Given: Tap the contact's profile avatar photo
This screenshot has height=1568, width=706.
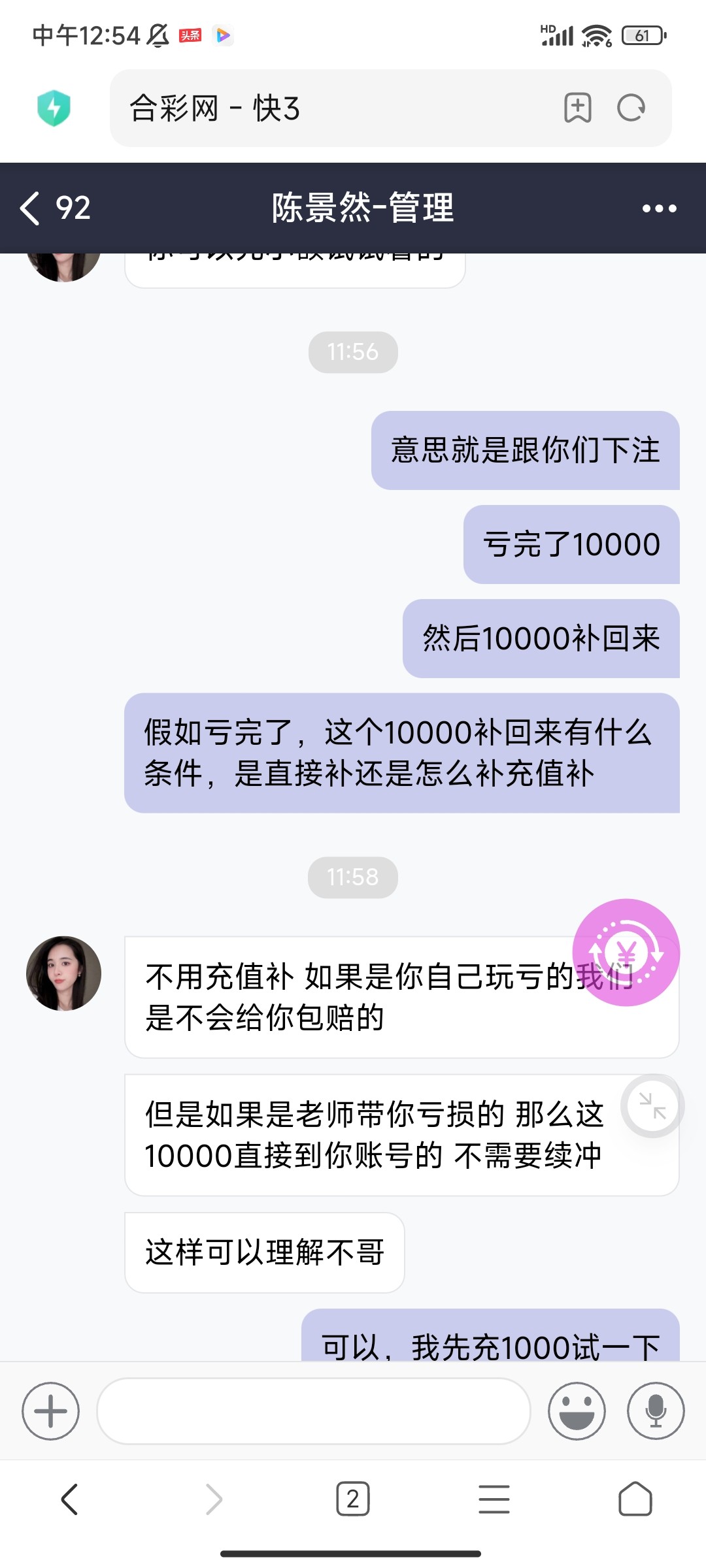Looking at the screenshot, I should [x=62, y=973].
